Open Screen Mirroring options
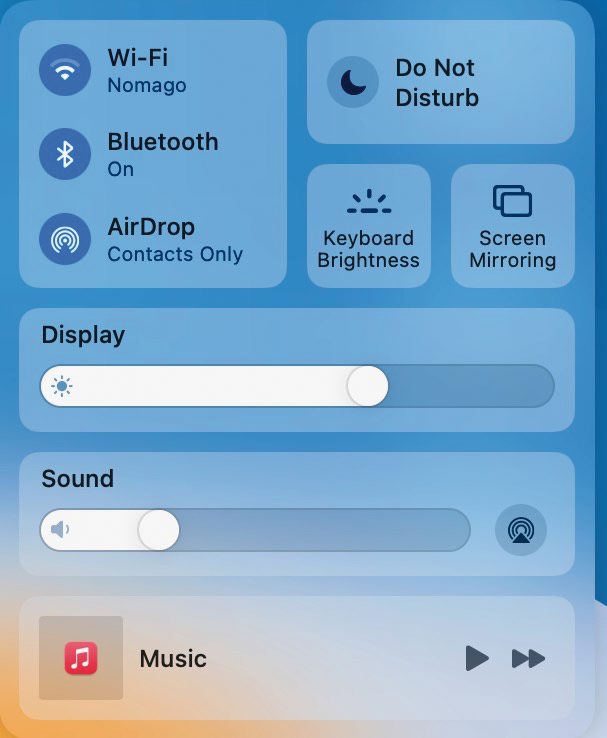 pos(512,226)
